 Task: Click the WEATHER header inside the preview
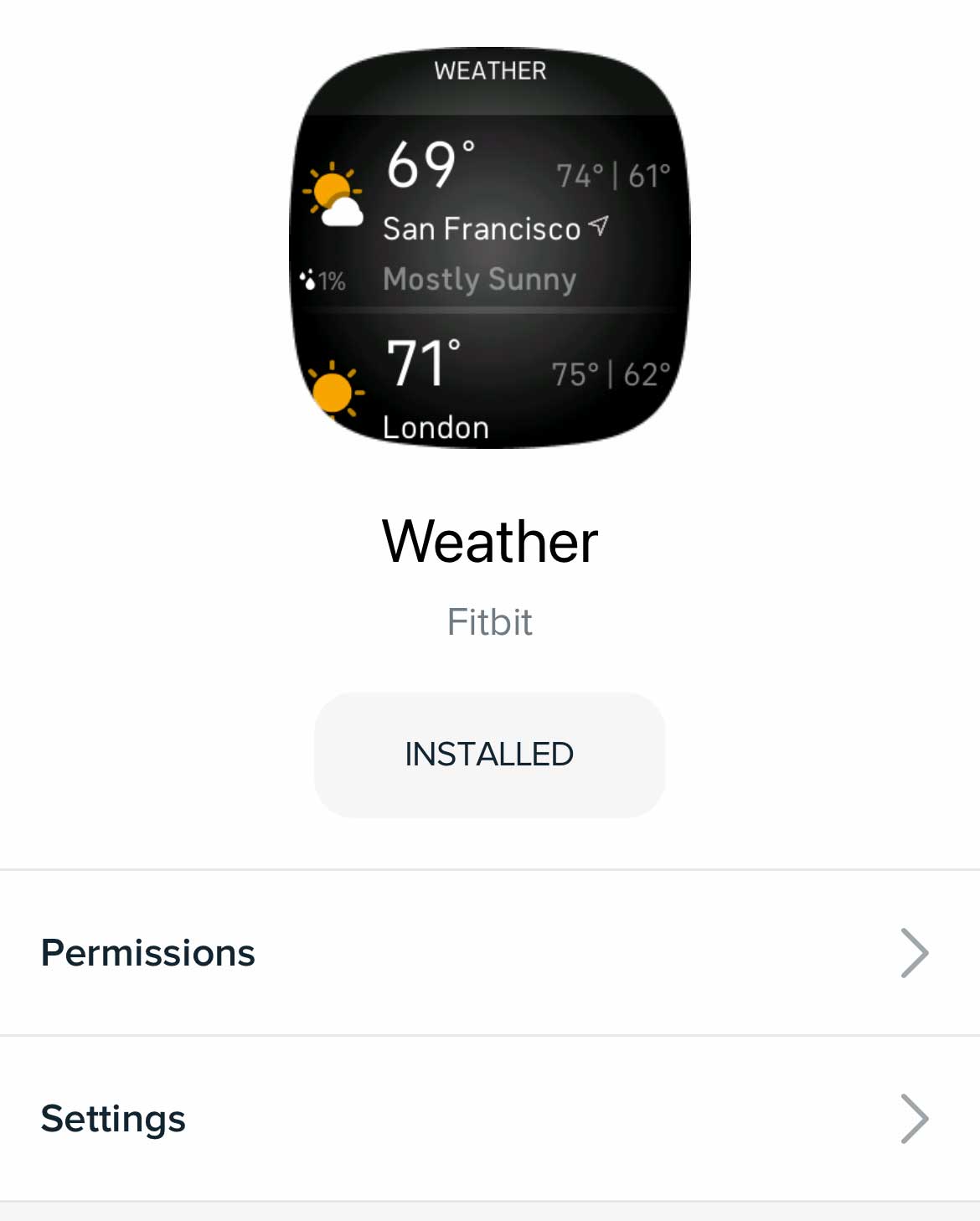(490, 70)
